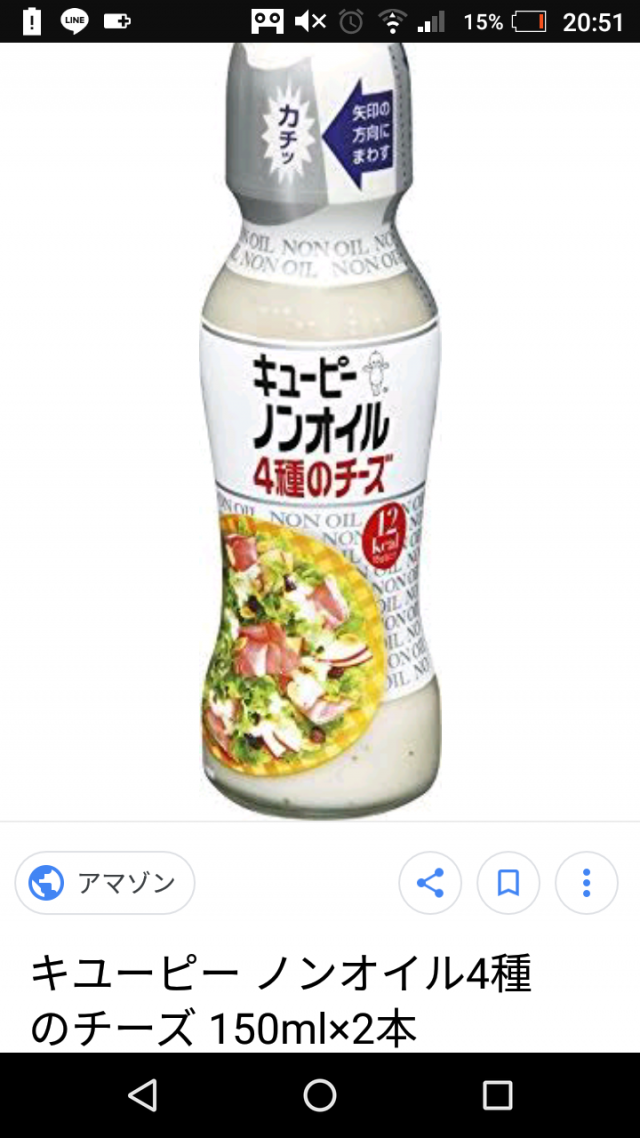Open the キユーピー ノンオイル4種のチーズ title link
This screenshot has height=1138, width=640.
click(281, 1002)
